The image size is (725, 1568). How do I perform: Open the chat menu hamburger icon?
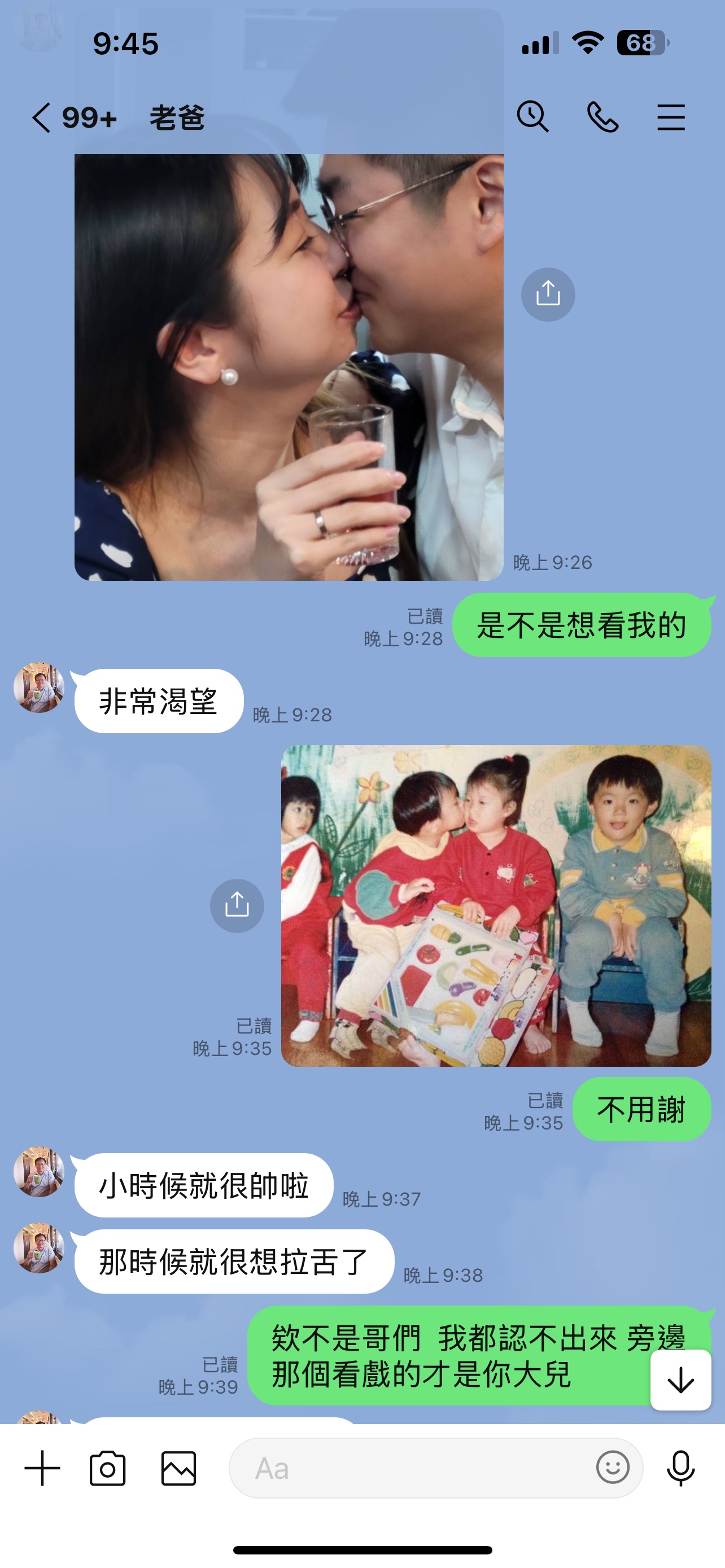(x=671, y=117)
